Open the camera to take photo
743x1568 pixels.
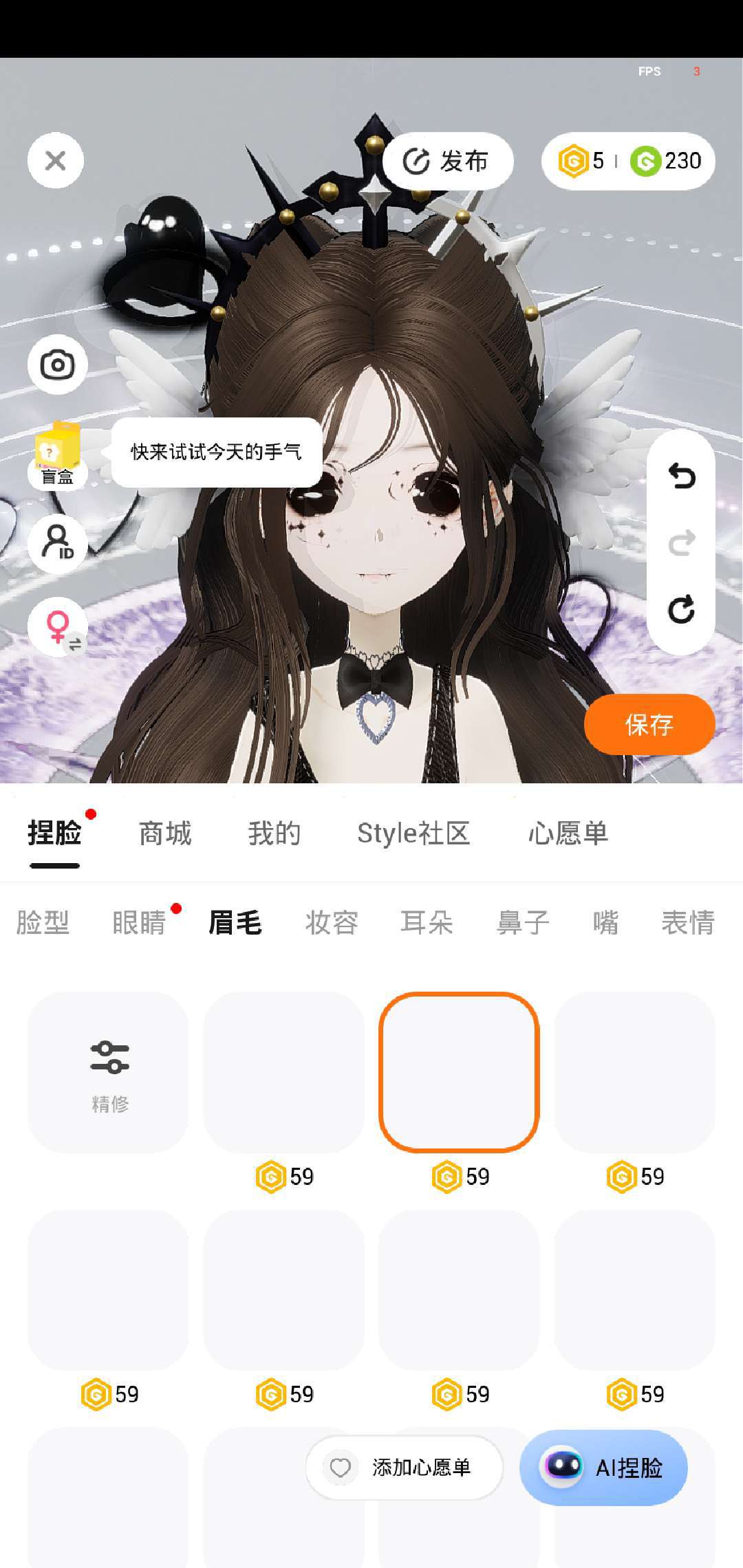pyautogui.click(x=57, y=364)
